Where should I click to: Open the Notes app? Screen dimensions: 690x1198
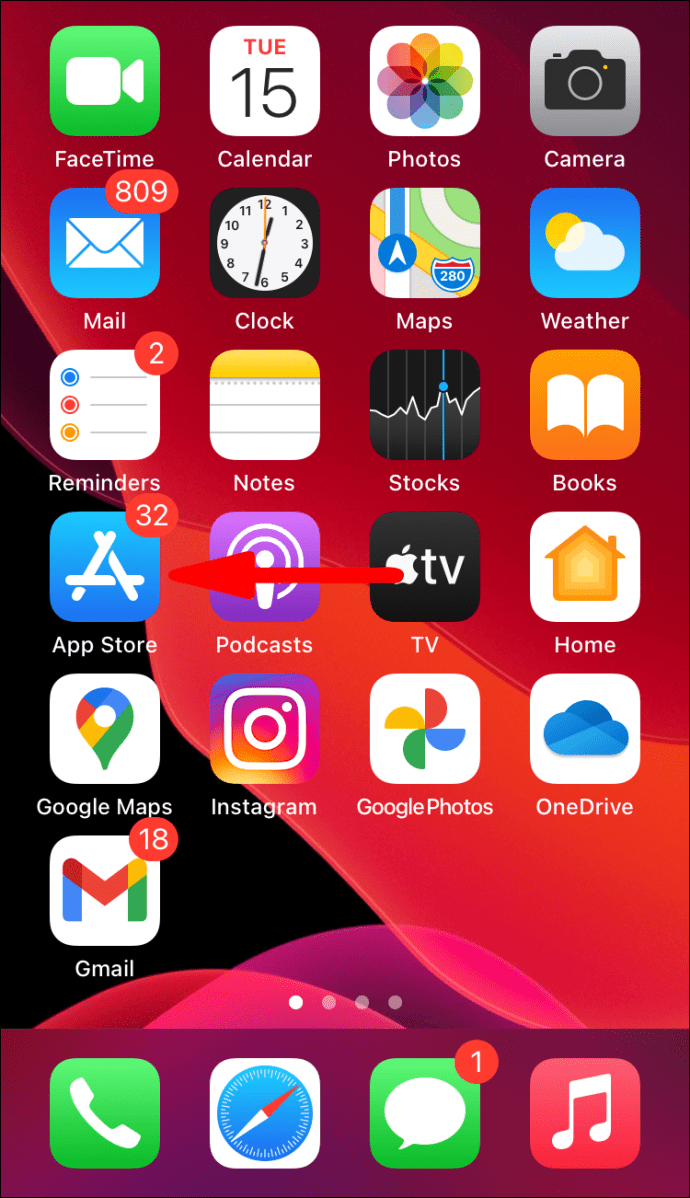[265, 405]
